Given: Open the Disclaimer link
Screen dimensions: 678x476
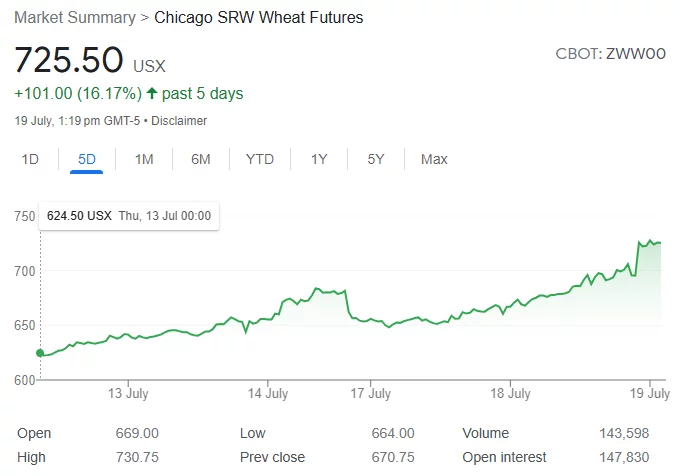Looking at the screenshot, I should pyautogui.click(x=179, y=121).
